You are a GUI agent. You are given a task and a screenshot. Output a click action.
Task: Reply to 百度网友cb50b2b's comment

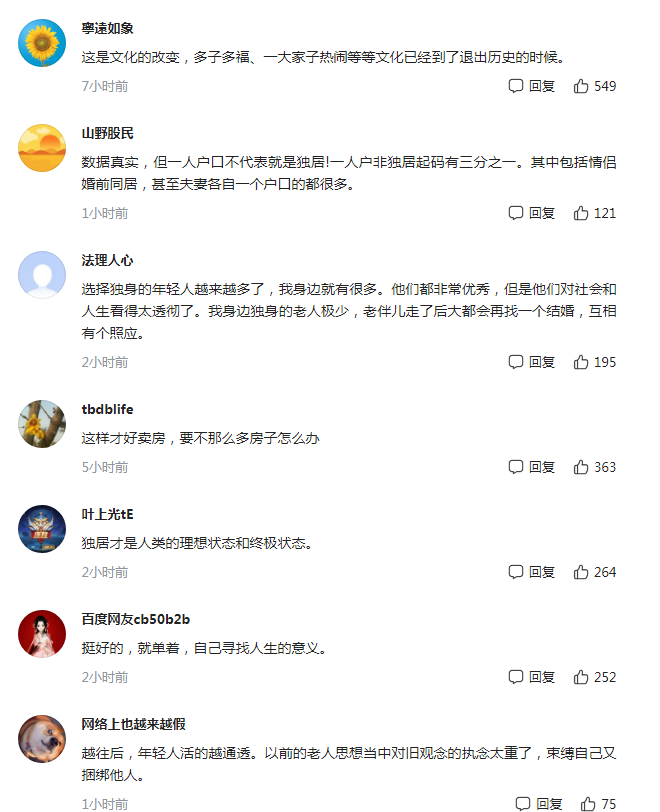531,677
